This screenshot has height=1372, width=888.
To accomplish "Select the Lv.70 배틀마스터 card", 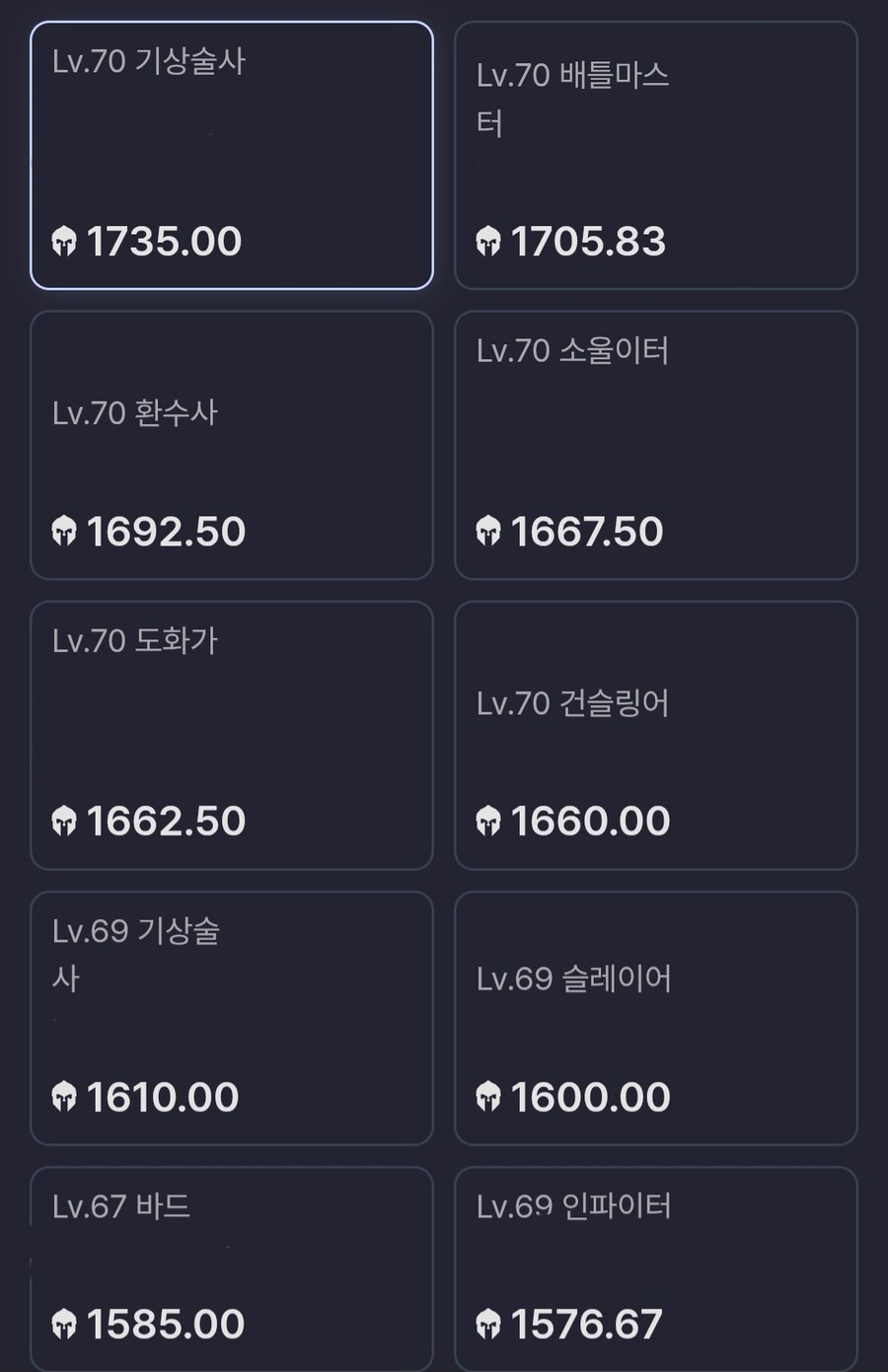I will tap(655, 153).
